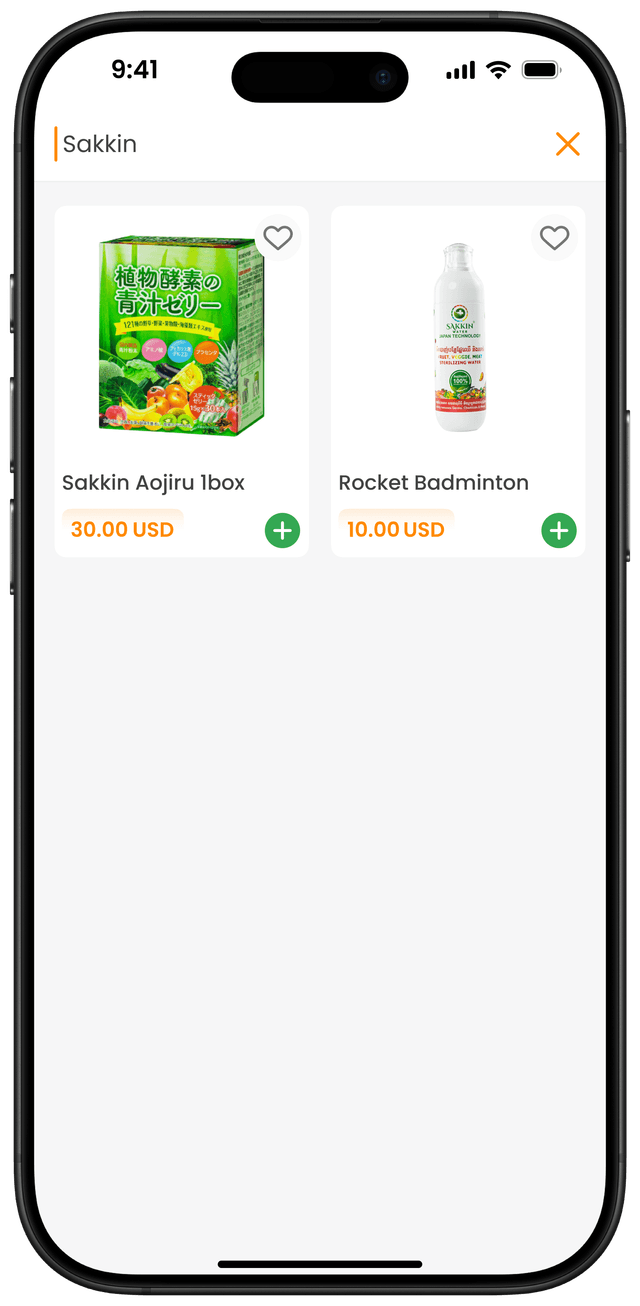The height and width of the screenshot is (1306, 640).
Task: Tap the search field containing Sakkin
Action: (x=290, y=144)
